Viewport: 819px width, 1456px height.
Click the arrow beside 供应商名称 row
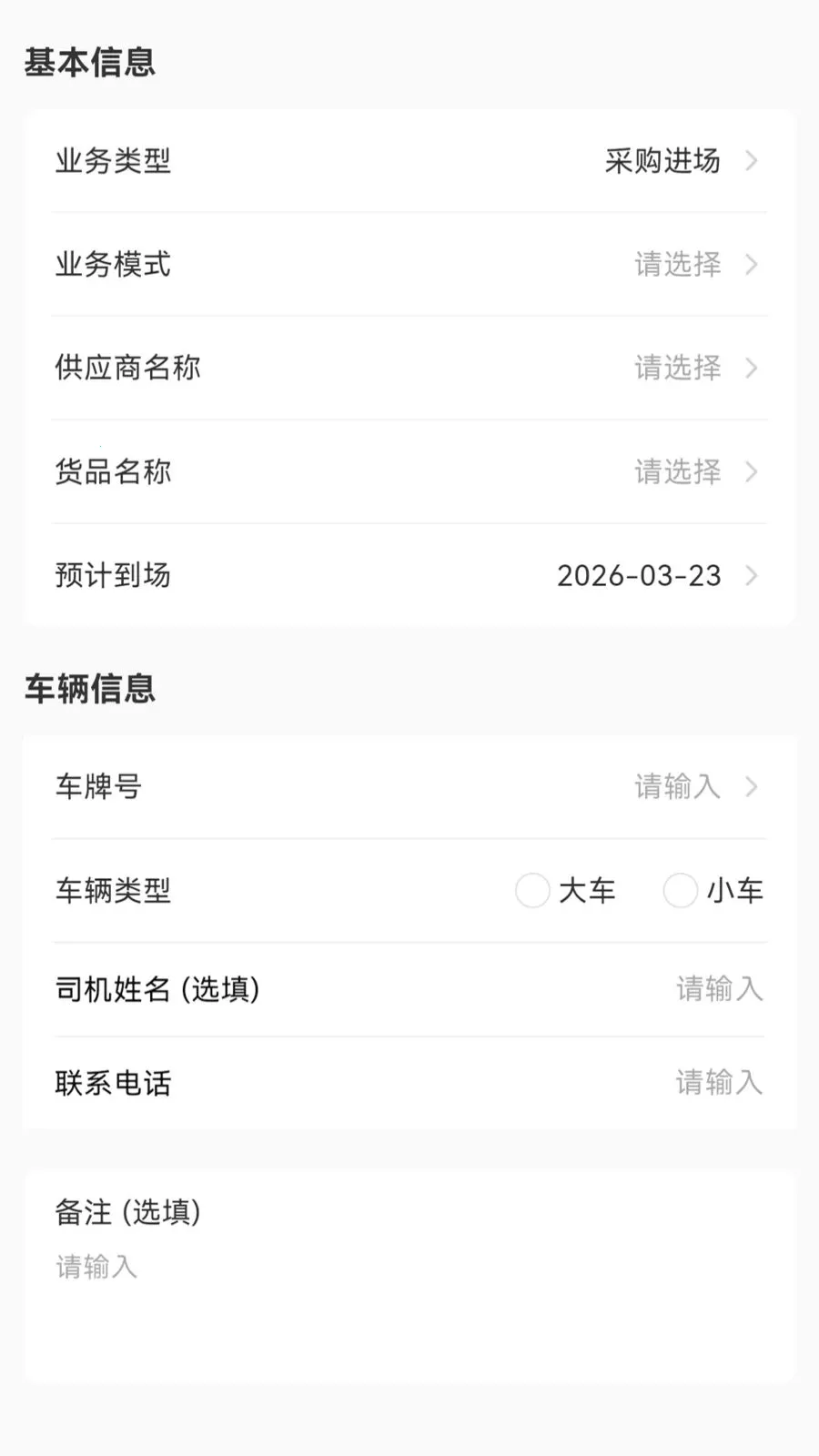coord(752,369)
